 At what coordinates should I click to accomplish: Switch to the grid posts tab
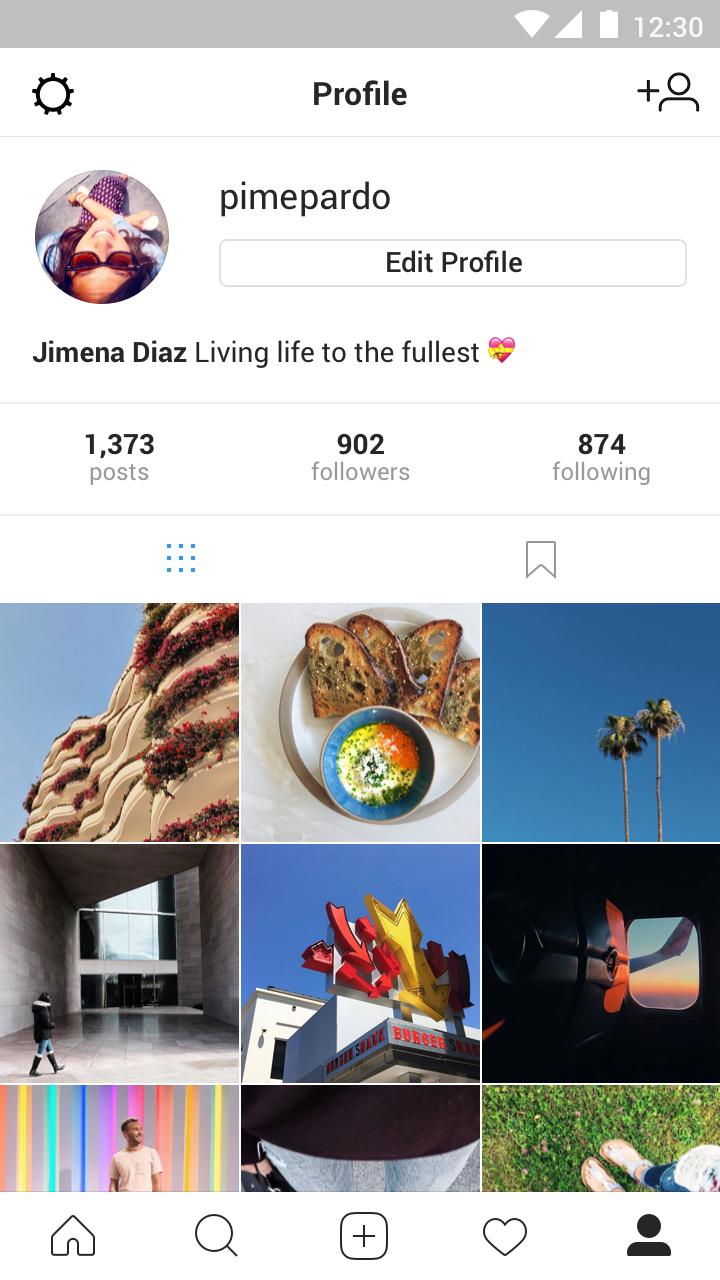181,559
